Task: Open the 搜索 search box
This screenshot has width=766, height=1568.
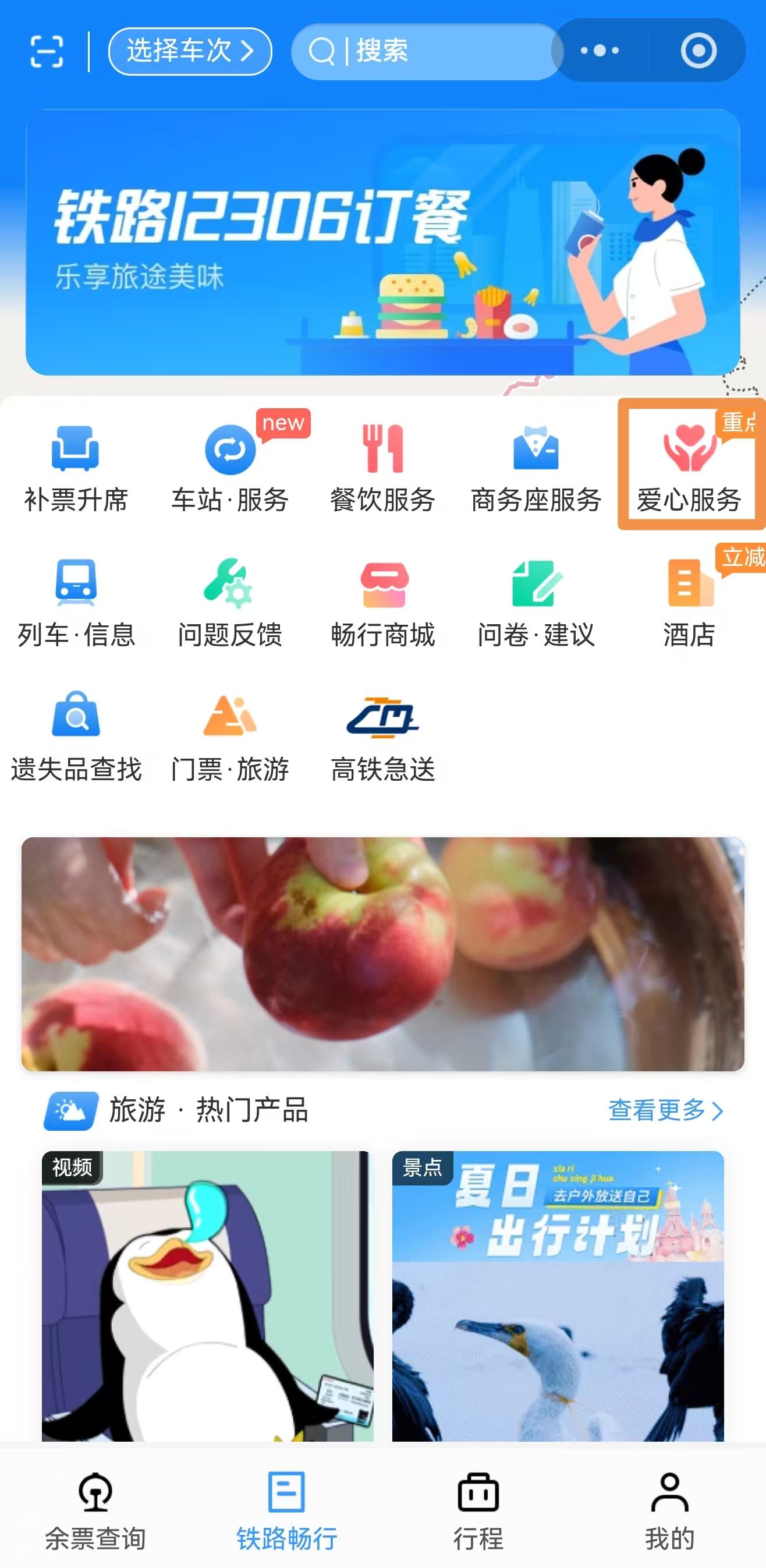Action: [426, 51]
